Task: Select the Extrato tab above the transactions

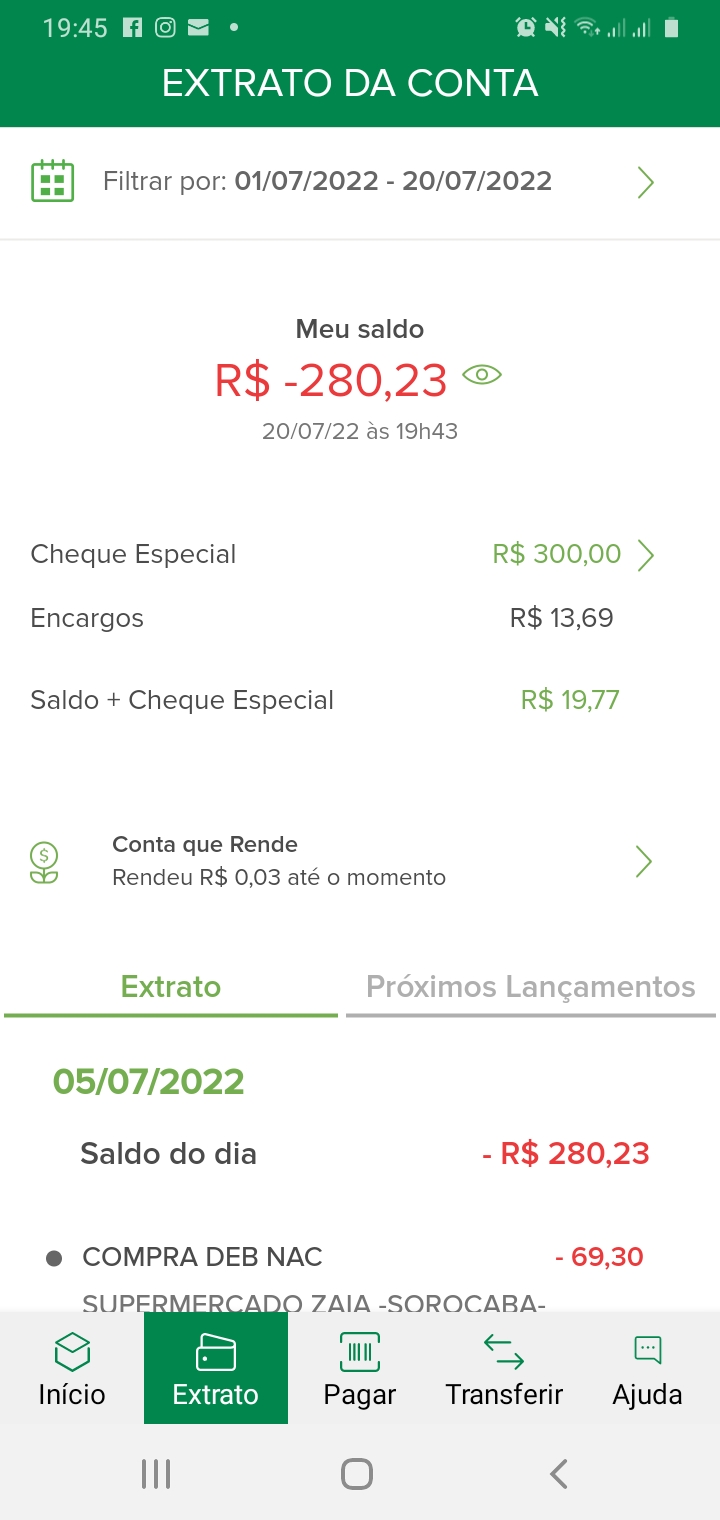Action: coord(171,988)
